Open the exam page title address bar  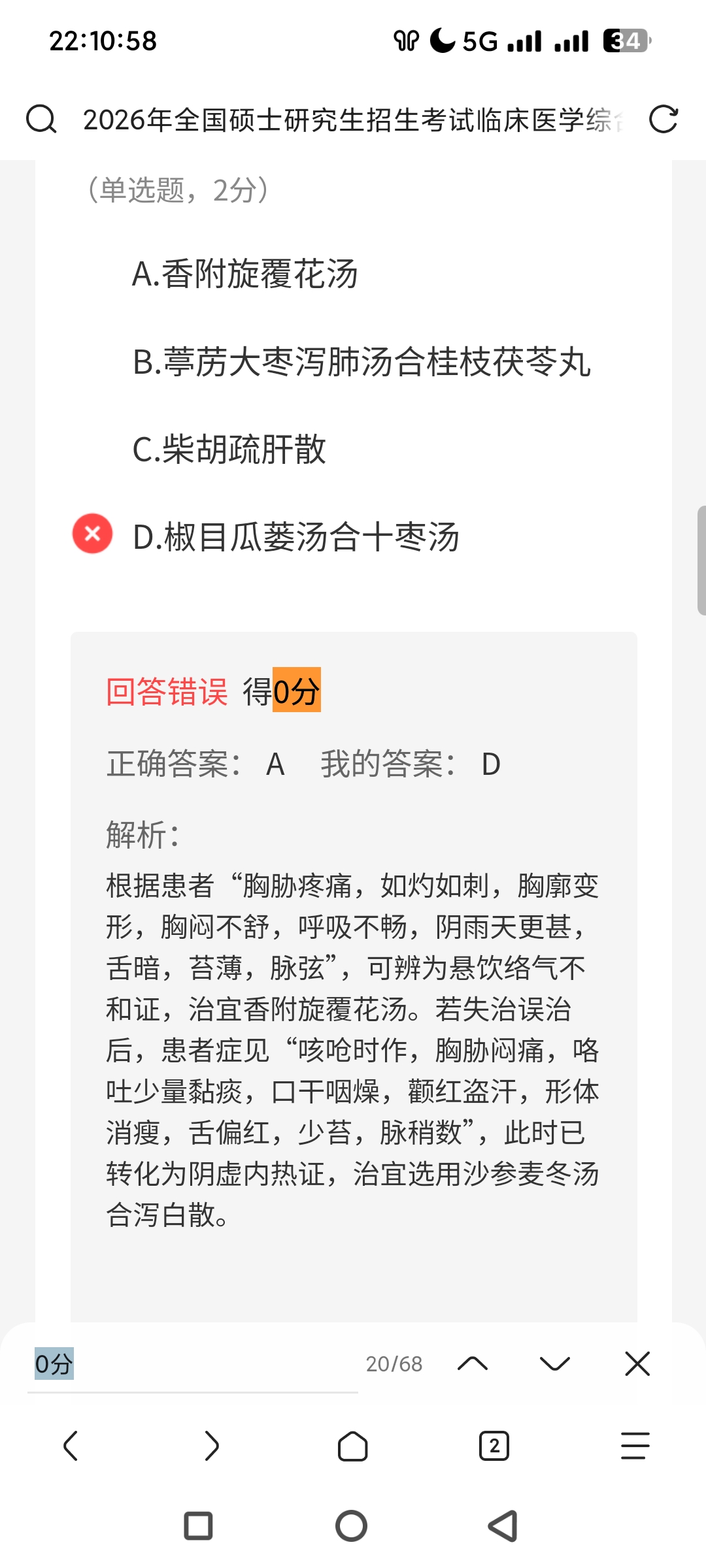click(x=353, y=120)
